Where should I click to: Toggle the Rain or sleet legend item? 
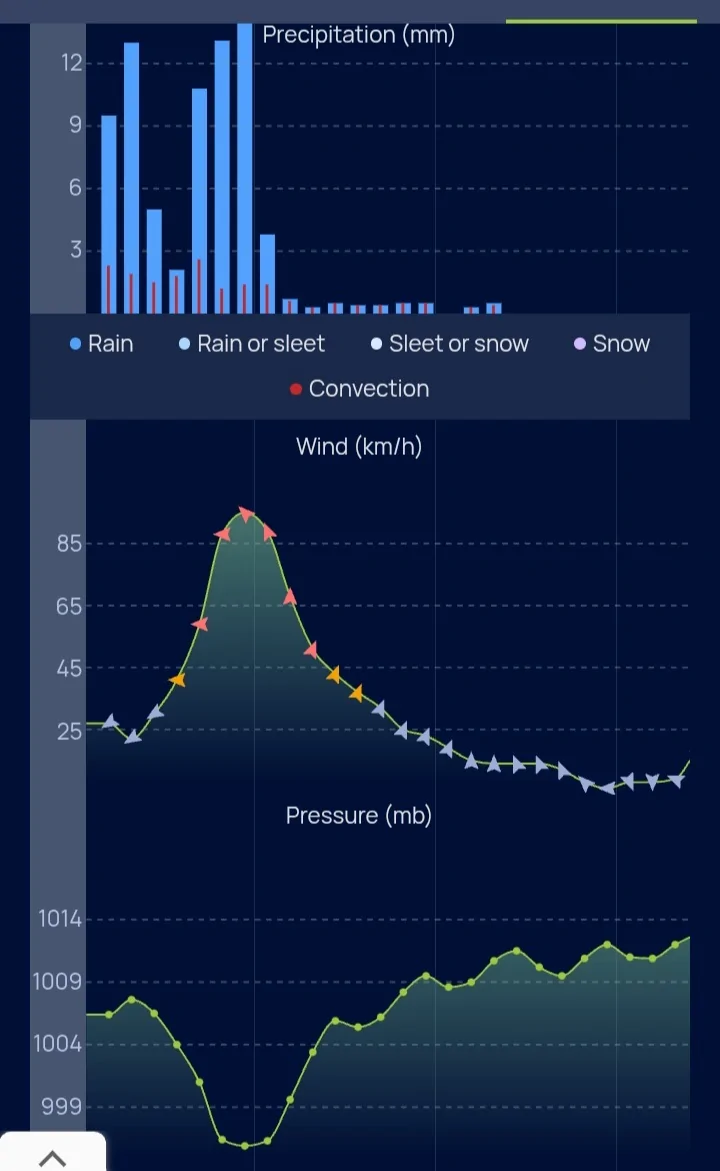pyautogui.click(x=252, y=344)
